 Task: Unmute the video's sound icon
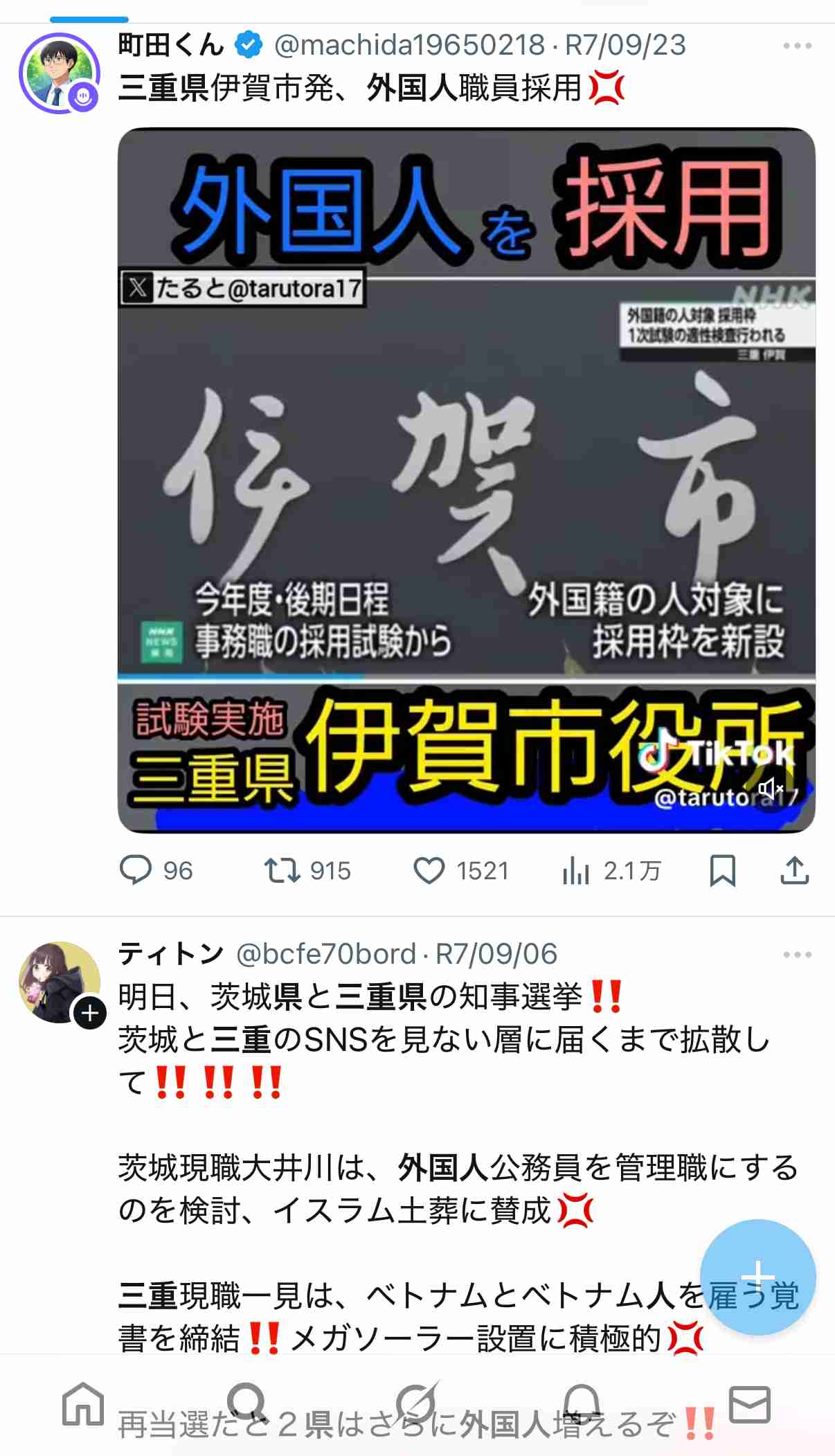[x=770, y=788]
